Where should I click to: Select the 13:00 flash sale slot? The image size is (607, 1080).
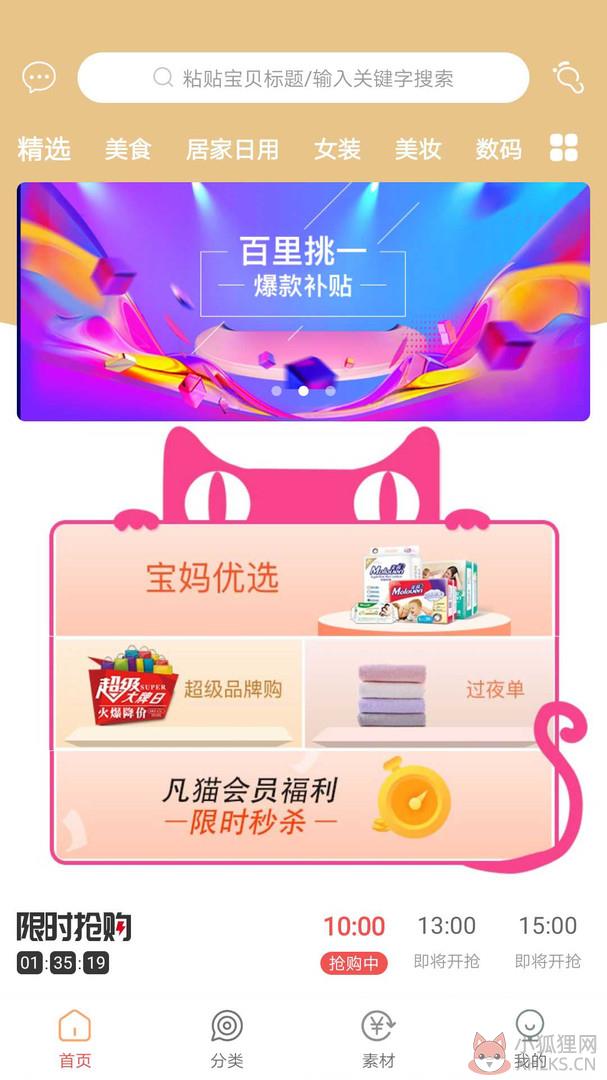(446, 941)
